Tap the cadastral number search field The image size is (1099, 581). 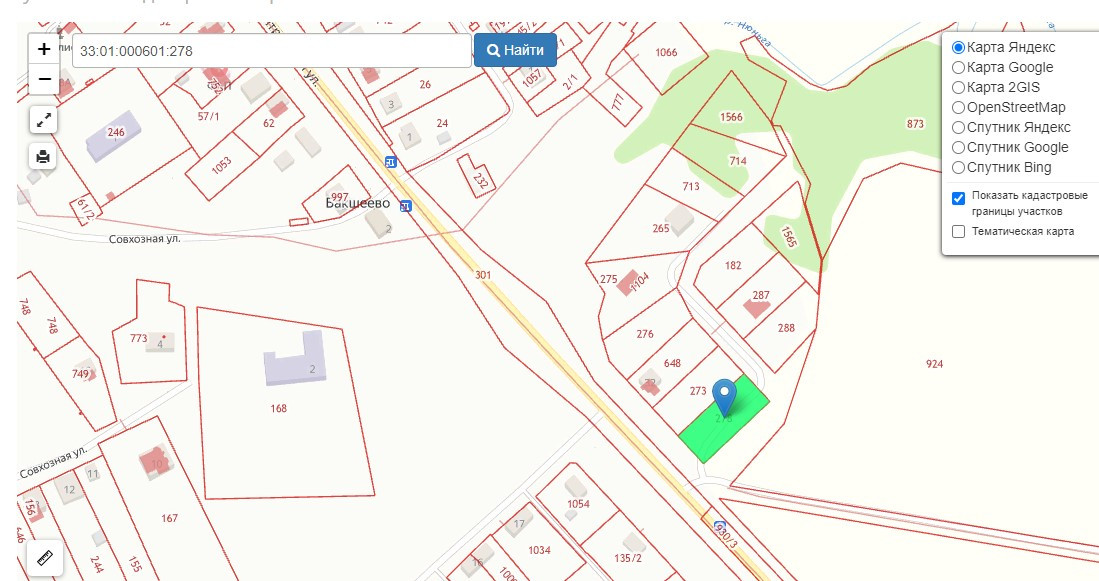pos(272,50)
